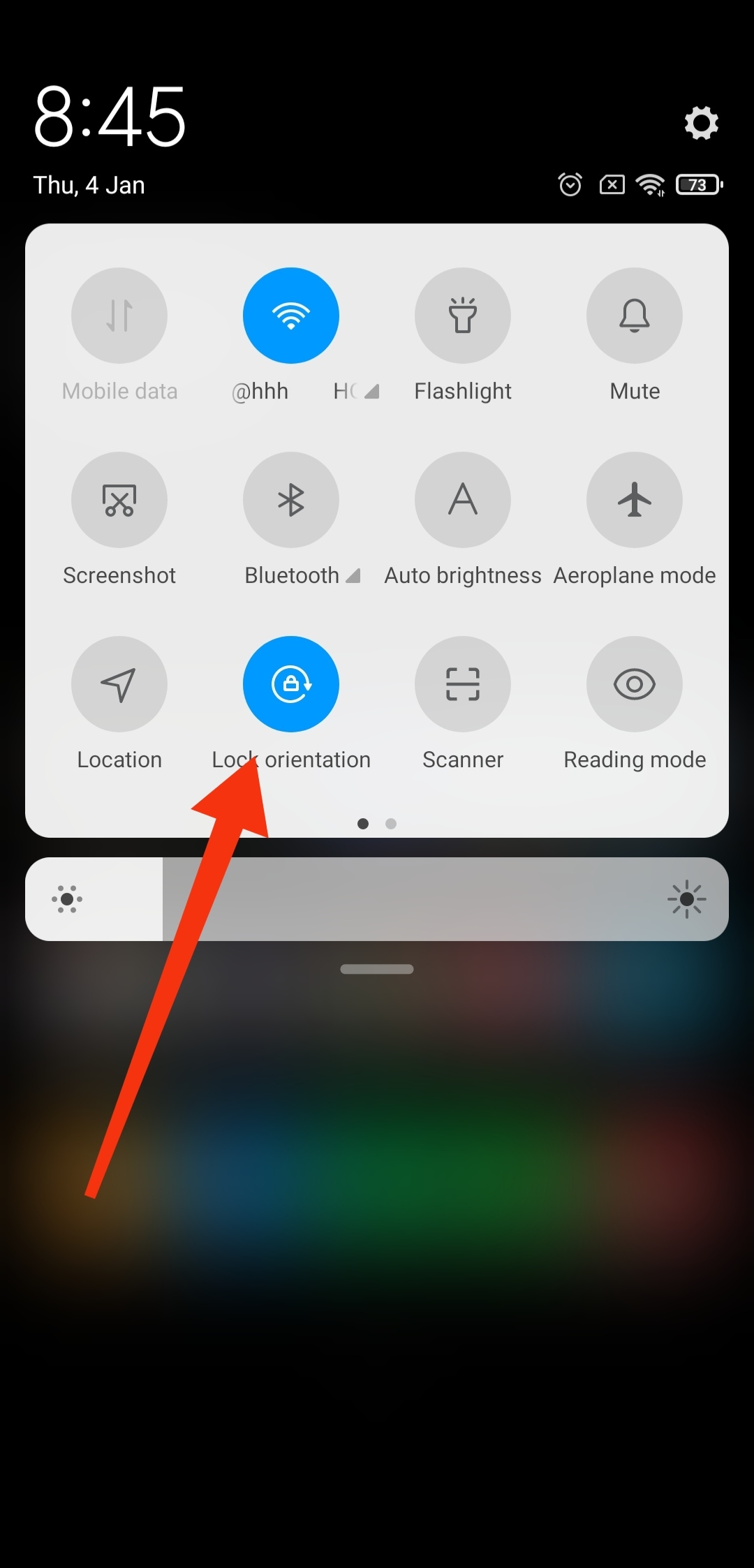Enable the Mobile data toggle
754x1568 pixels.
119,316
